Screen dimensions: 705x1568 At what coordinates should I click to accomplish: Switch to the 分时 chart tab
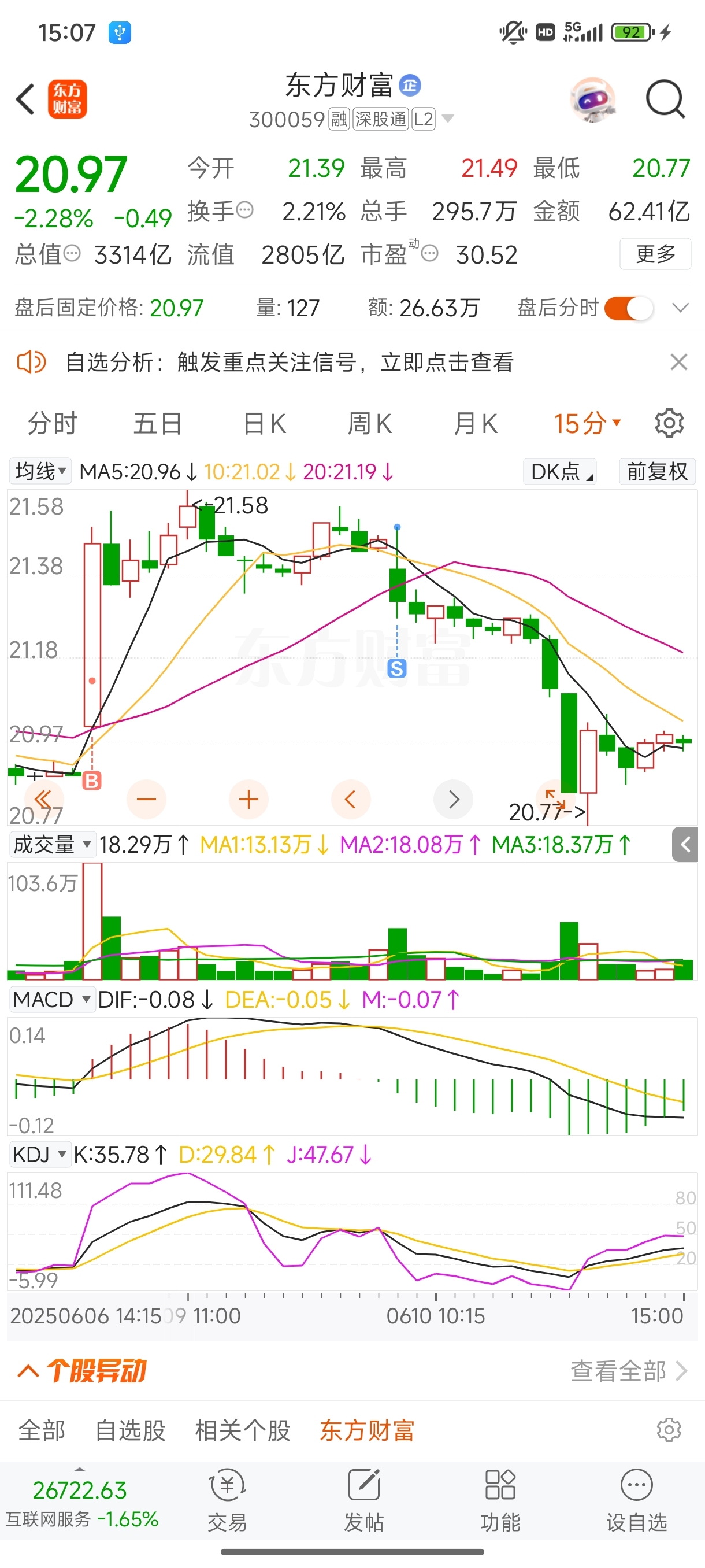tap(53, 423)
